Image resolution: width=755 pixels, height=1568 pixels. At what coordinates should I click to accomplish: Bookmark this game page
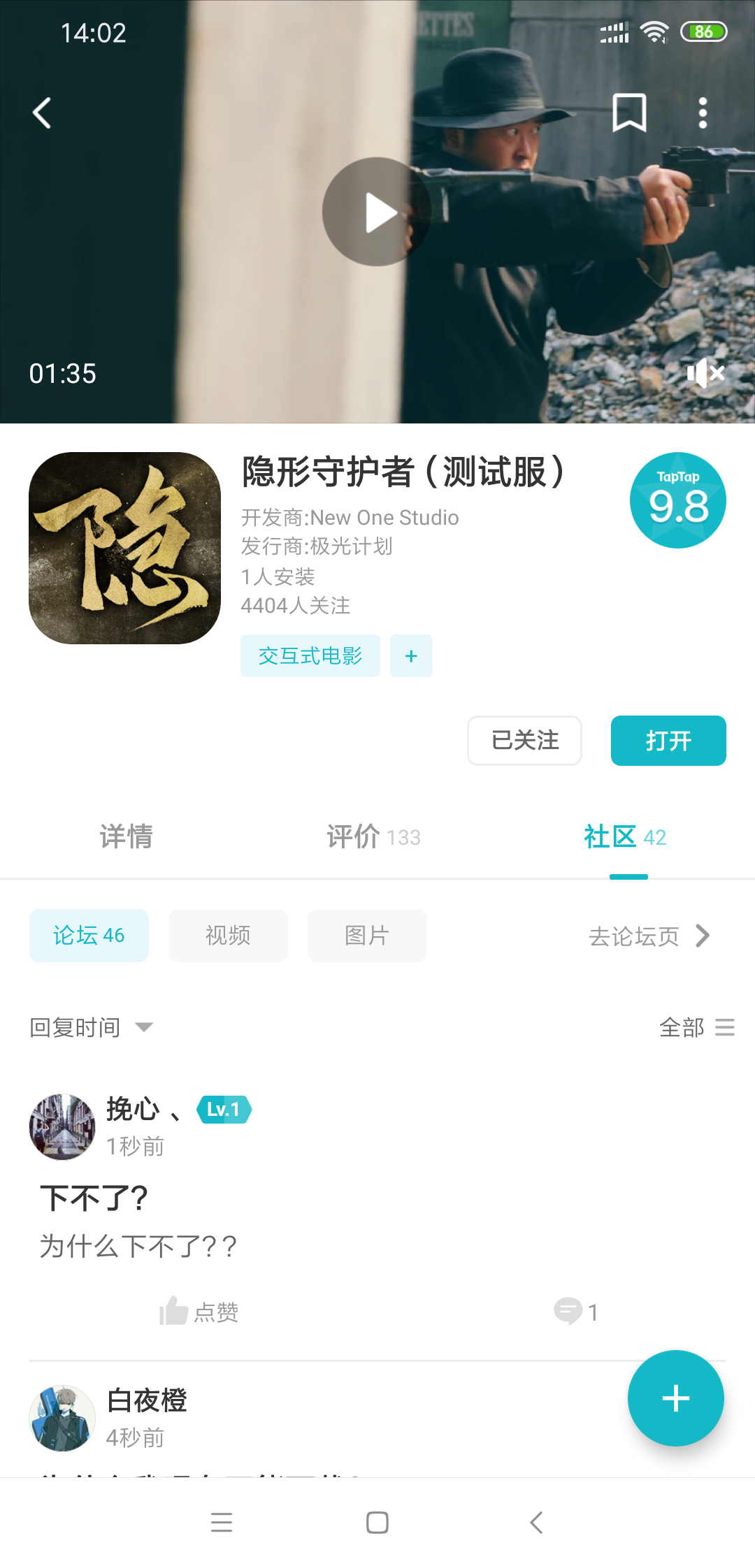(628, 113)
